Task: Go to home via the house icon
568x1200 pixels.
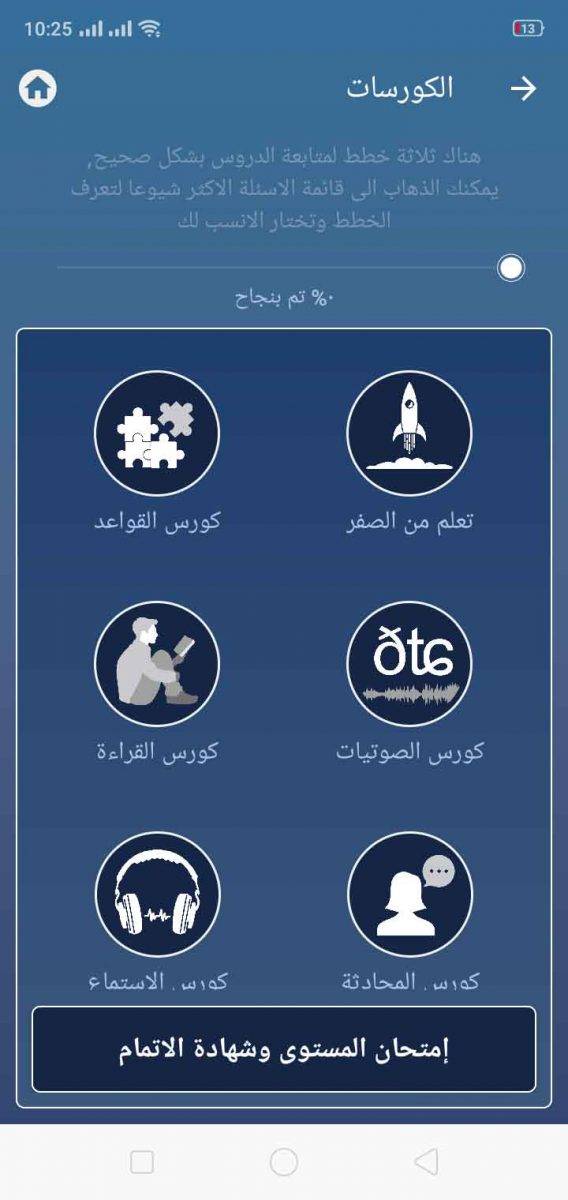Action: point(38,89)
